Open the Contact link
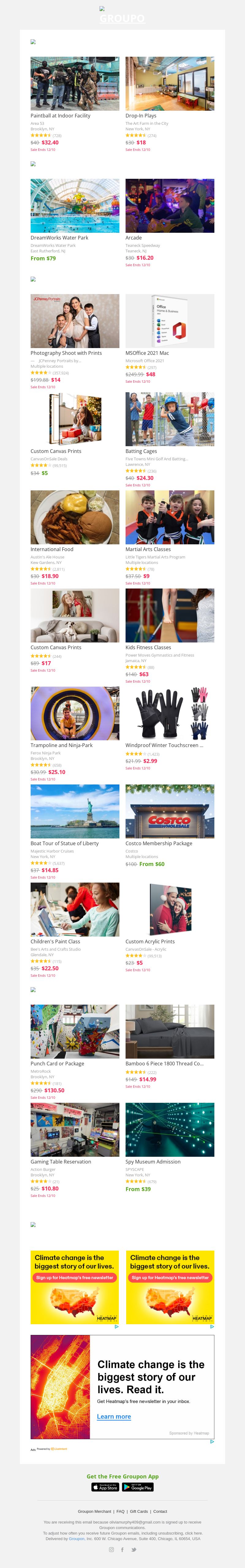245x1568 pixels. pyautogui.click(x=160, y=1511)
